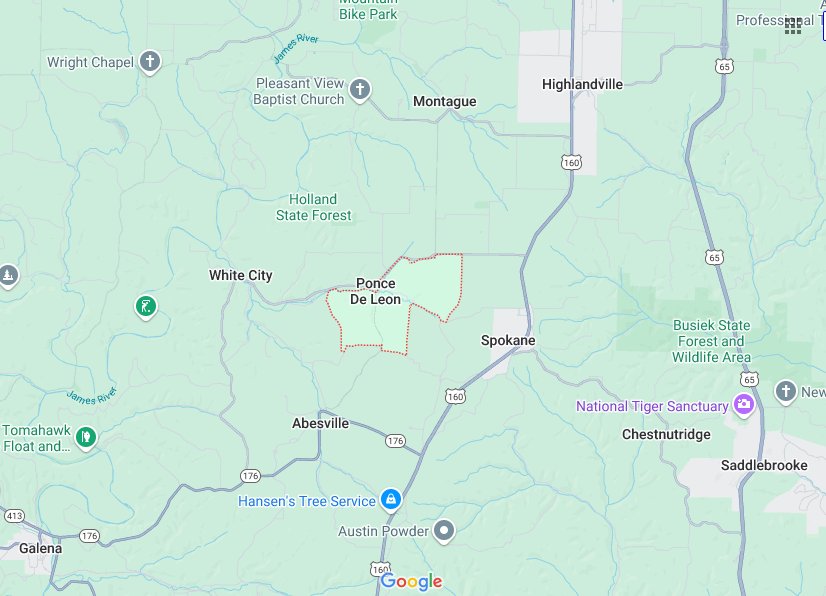The height and width of the screenshot is (596, 826).
Task: Select Busiek State Forest and Wildlife Area
Action: pos(710,341)
